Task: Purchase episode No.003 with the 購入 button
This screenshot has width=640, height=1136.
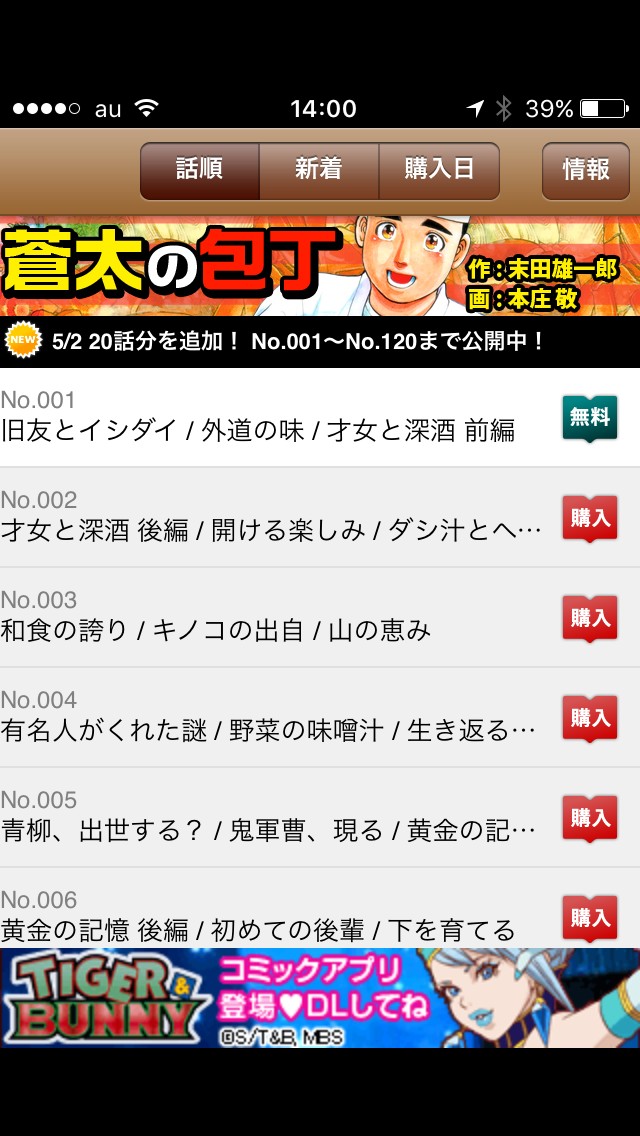Action: 590,618
